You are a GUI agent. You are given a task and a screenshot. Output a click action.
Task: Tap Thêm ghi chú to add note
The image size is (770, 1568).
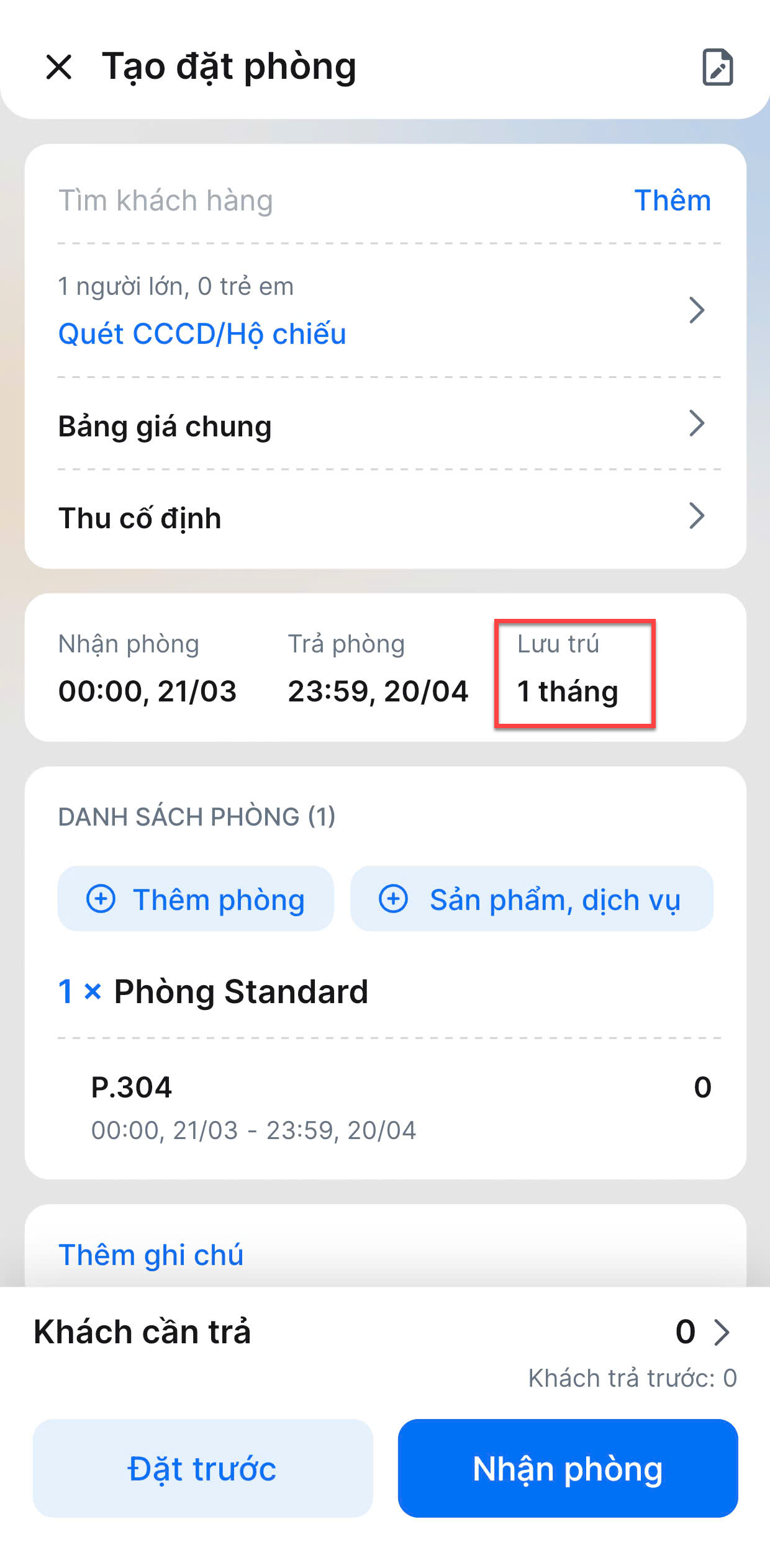pyautogui.click(x=151, y=1255)
